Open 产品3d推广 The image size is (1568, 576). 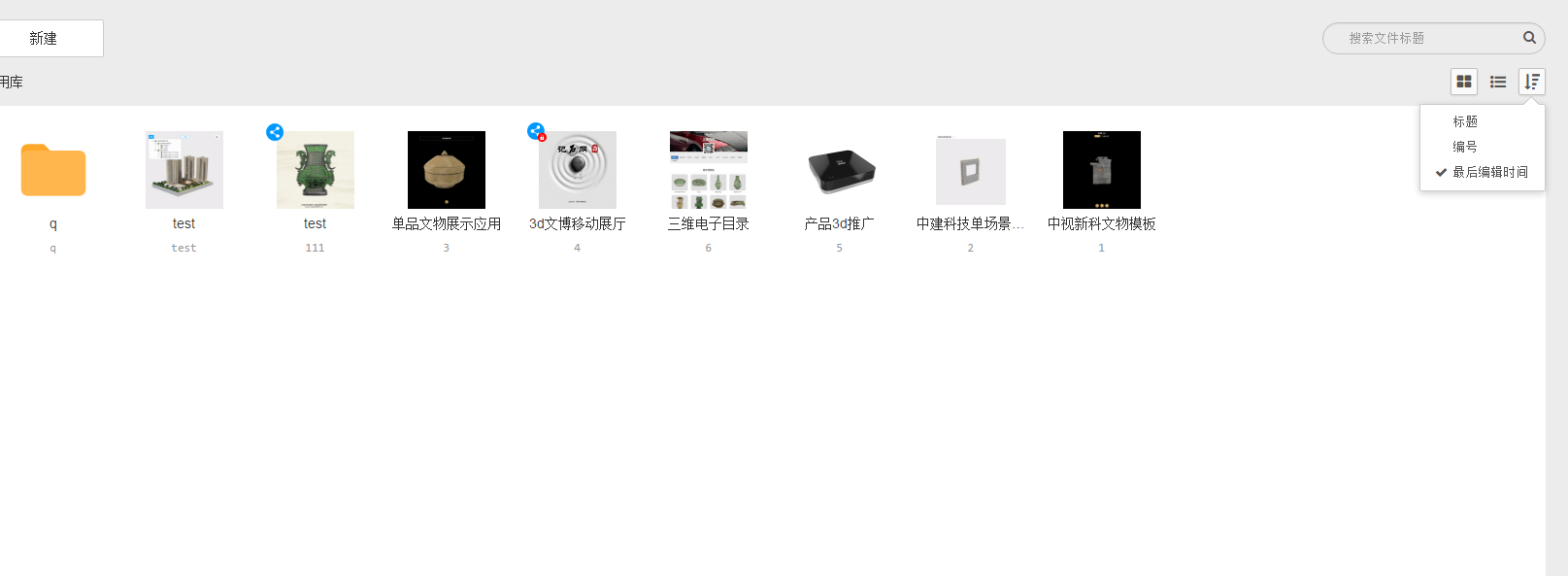click(840, 170)
